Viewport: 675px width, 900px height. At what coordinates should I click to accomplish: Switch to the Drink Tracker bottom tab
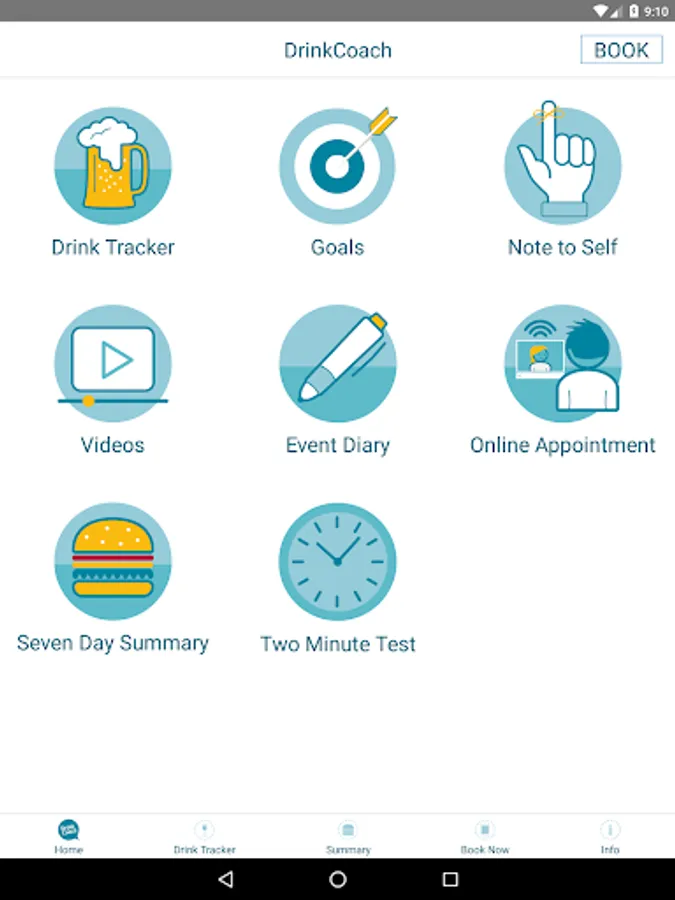click(204, 837)
